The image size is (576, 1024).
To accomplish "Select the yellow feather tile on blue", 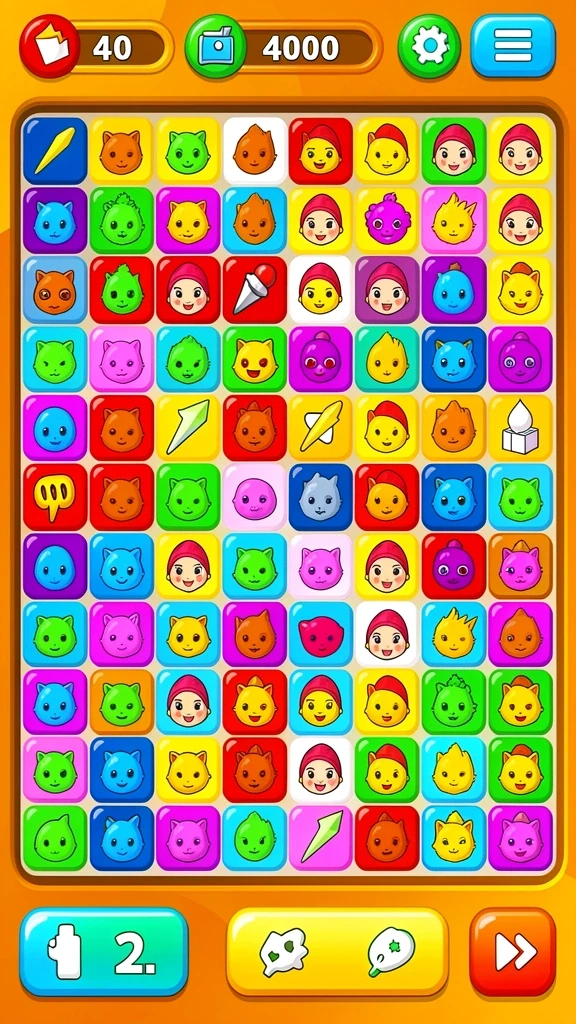I will click(55, 150).
